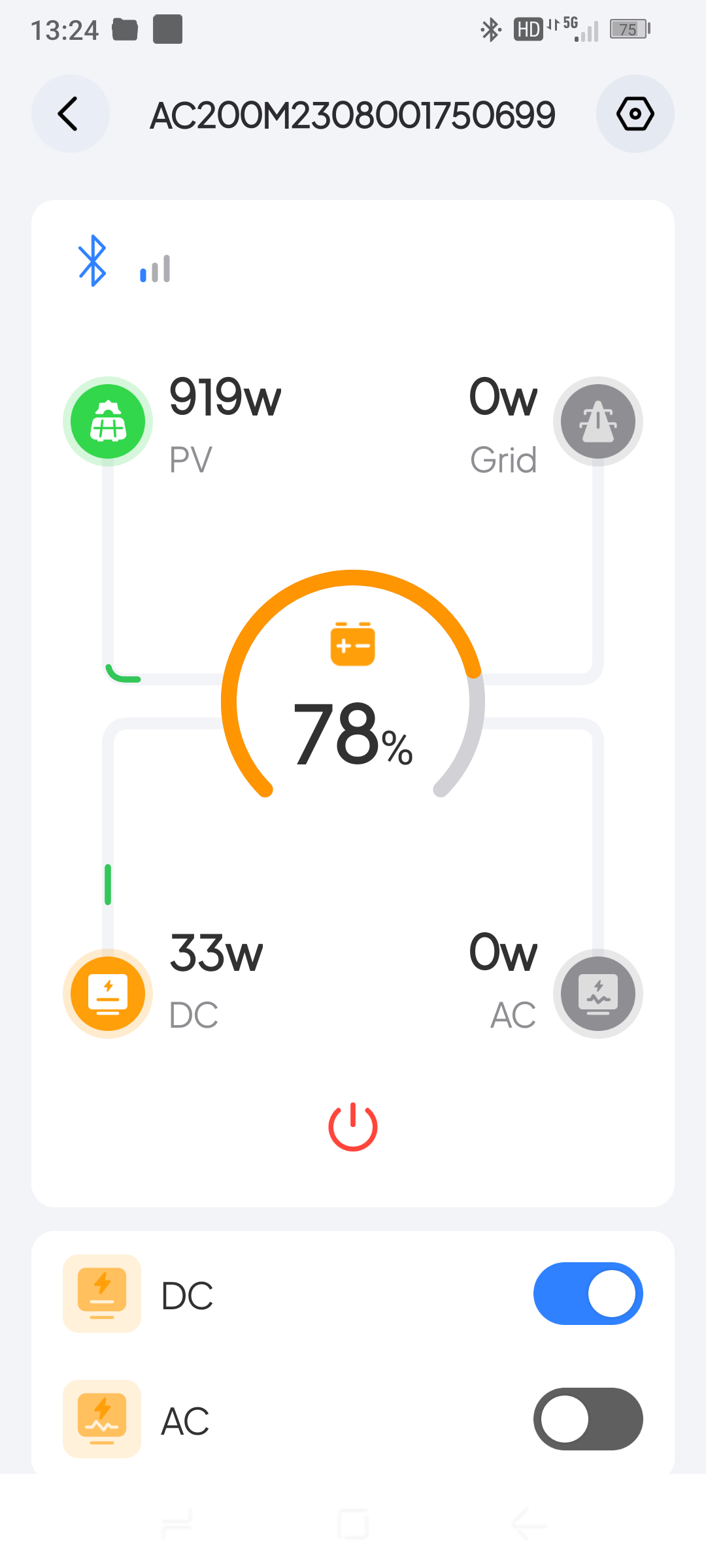Tap the red power button
The image size is (706, 1568).
point(353,1127)
